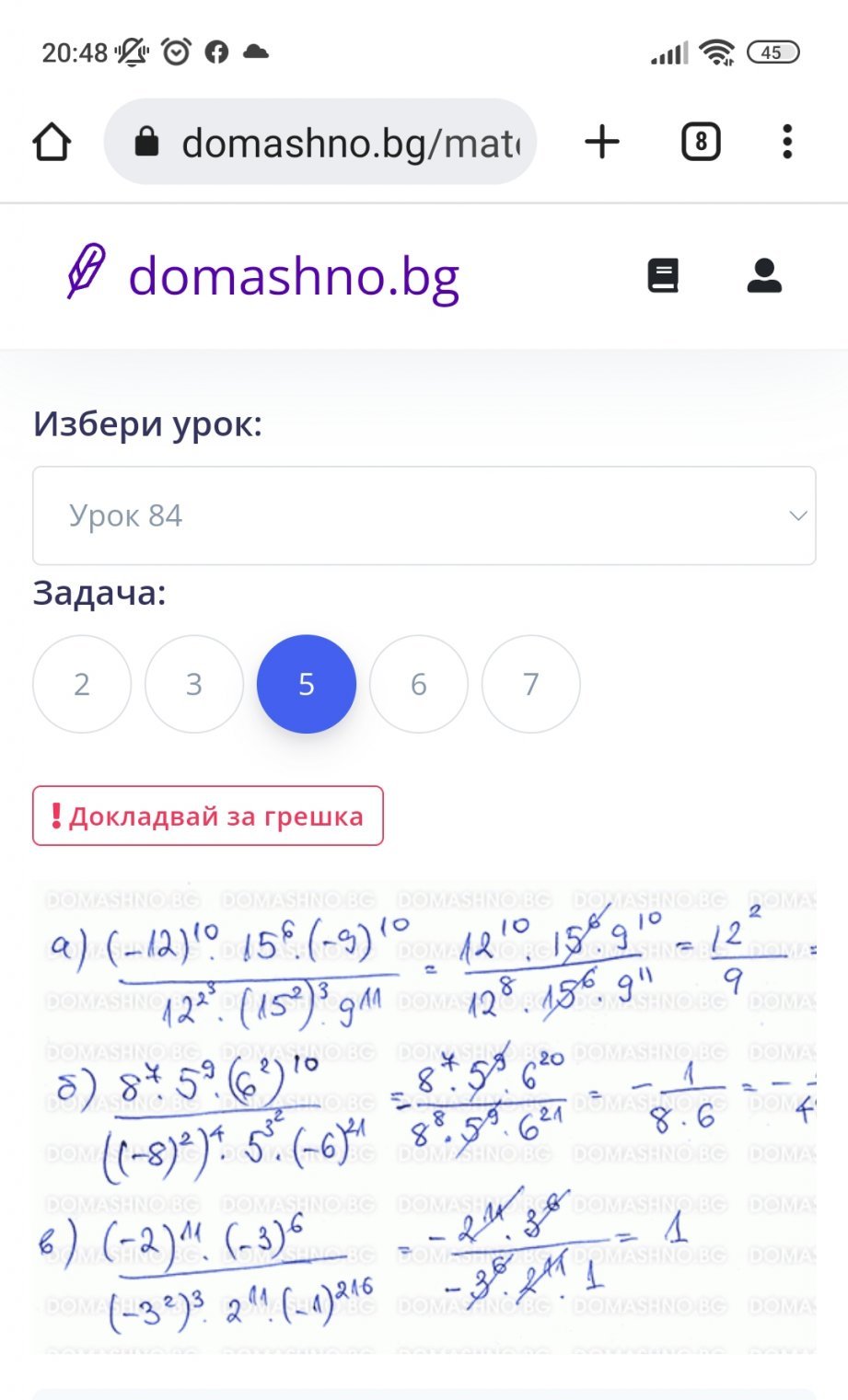This screenshot has width=848, height=1400.
Task: Tap the domashno.bg address bar
Action: [x=320, y=143]
